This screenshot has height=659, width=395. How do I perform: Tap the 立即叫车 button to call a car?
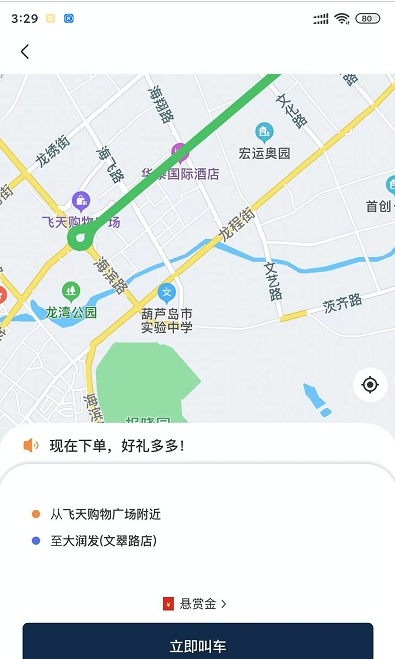[198, 641]
